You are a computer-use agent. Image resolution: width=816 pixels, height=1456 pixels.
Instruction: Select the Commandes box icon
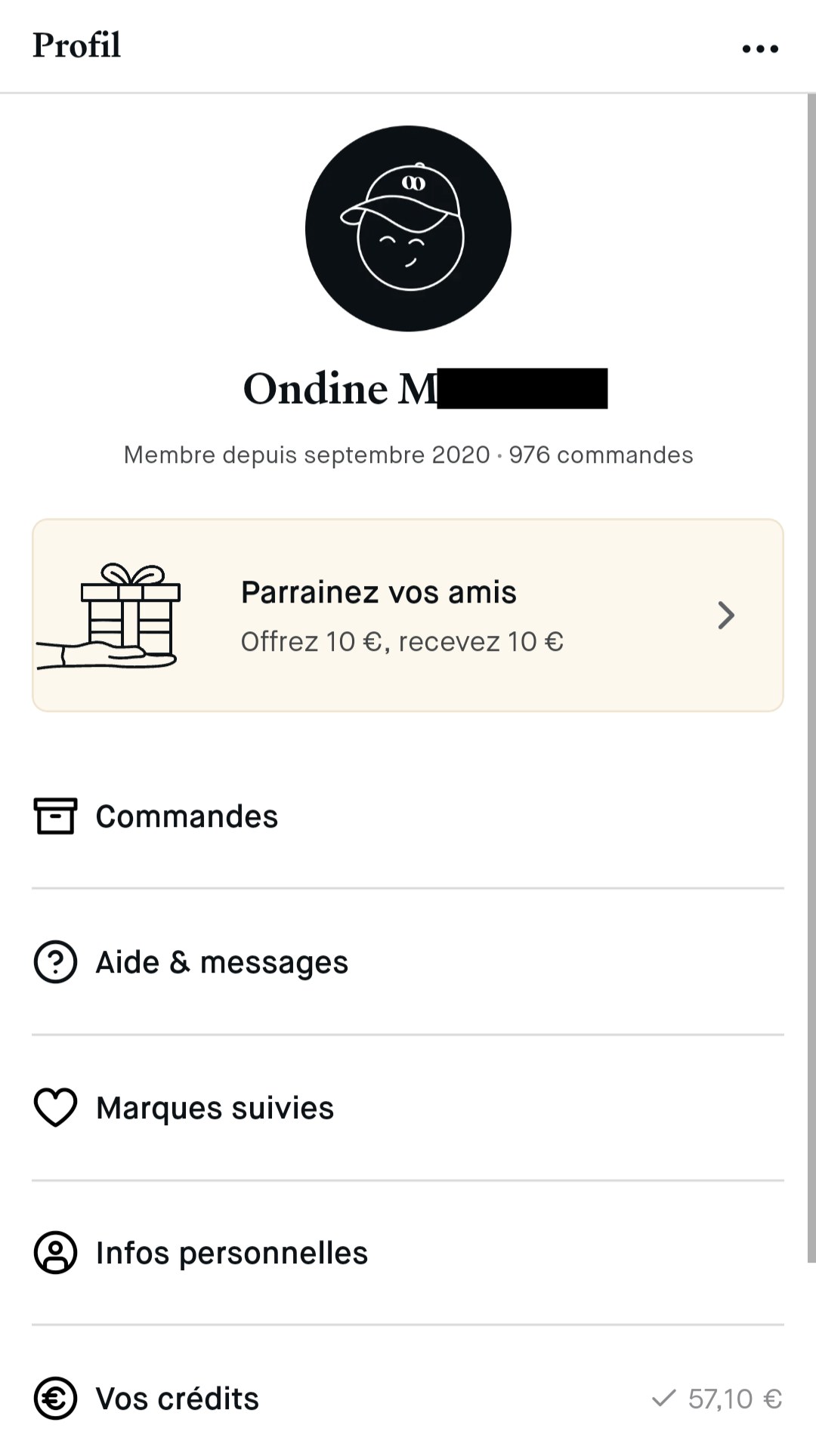pos(54,816)
